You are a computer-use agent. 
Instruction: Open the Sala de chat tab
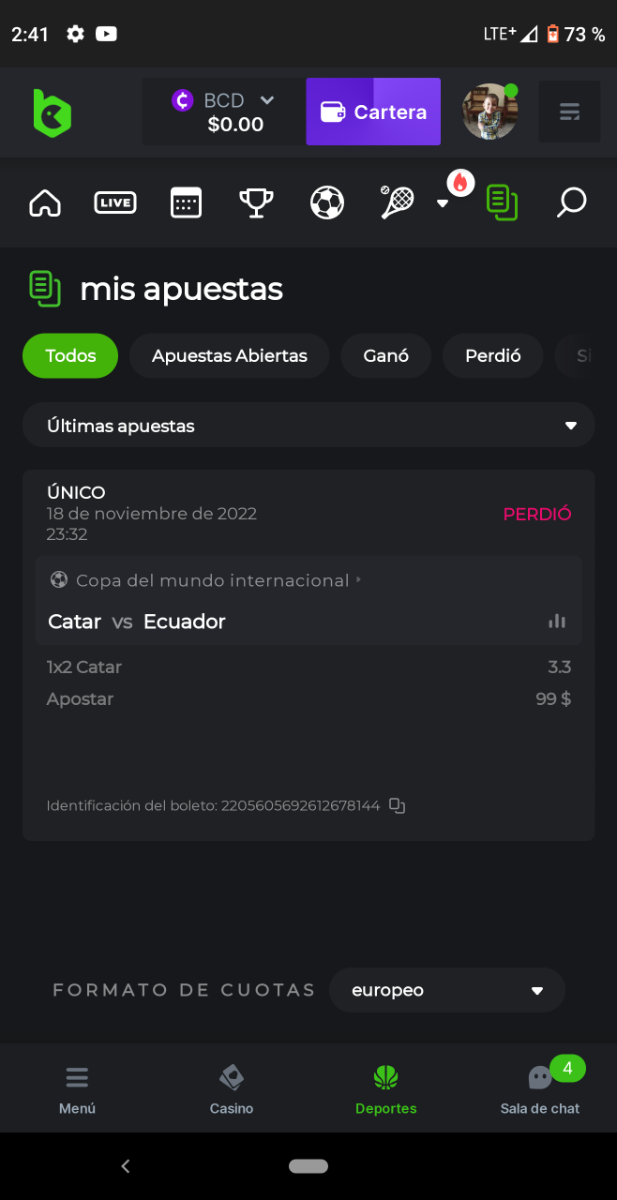(540, 1089)
